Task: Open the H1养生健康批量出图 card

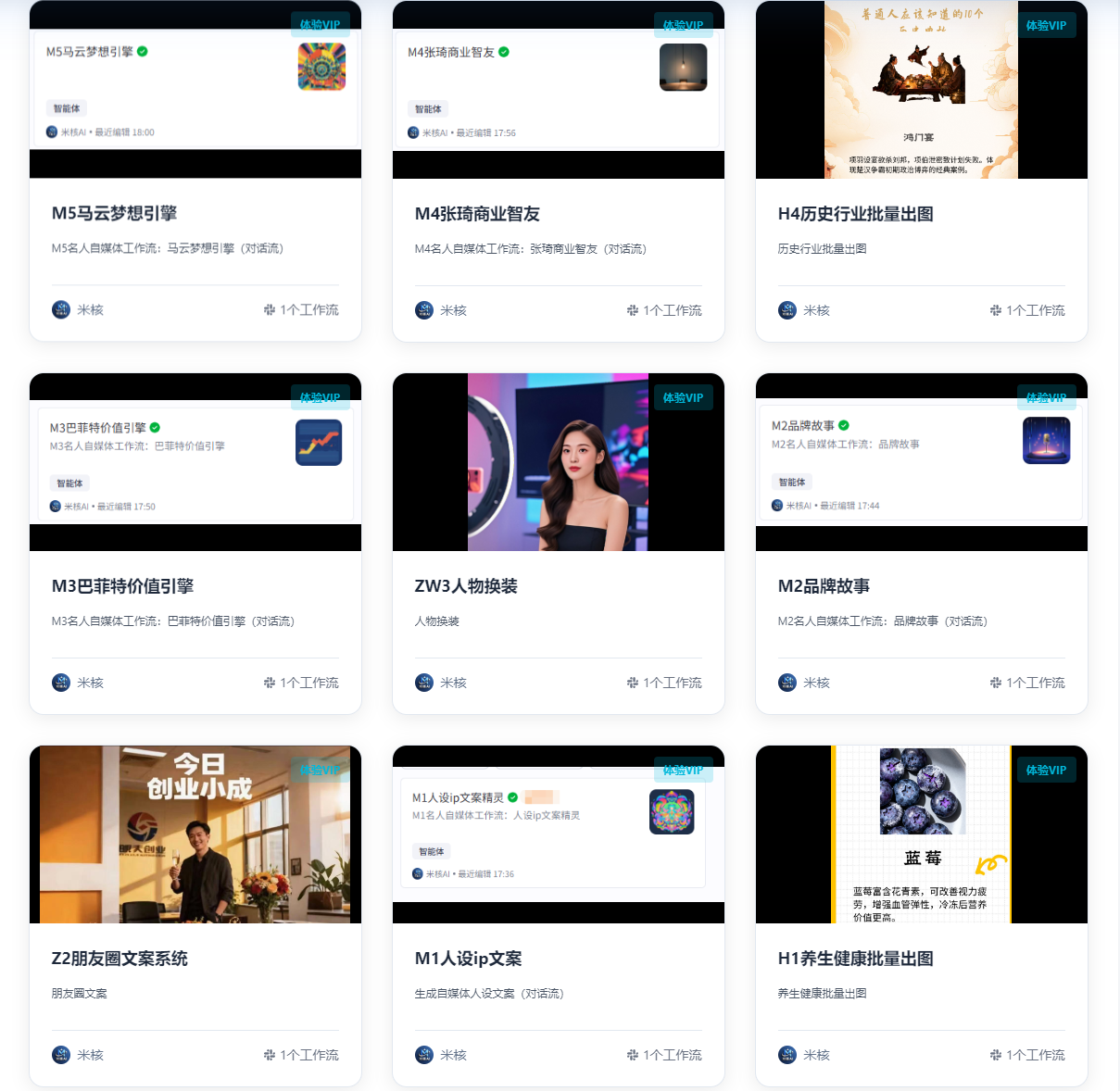Action: (x=855, y=959)
